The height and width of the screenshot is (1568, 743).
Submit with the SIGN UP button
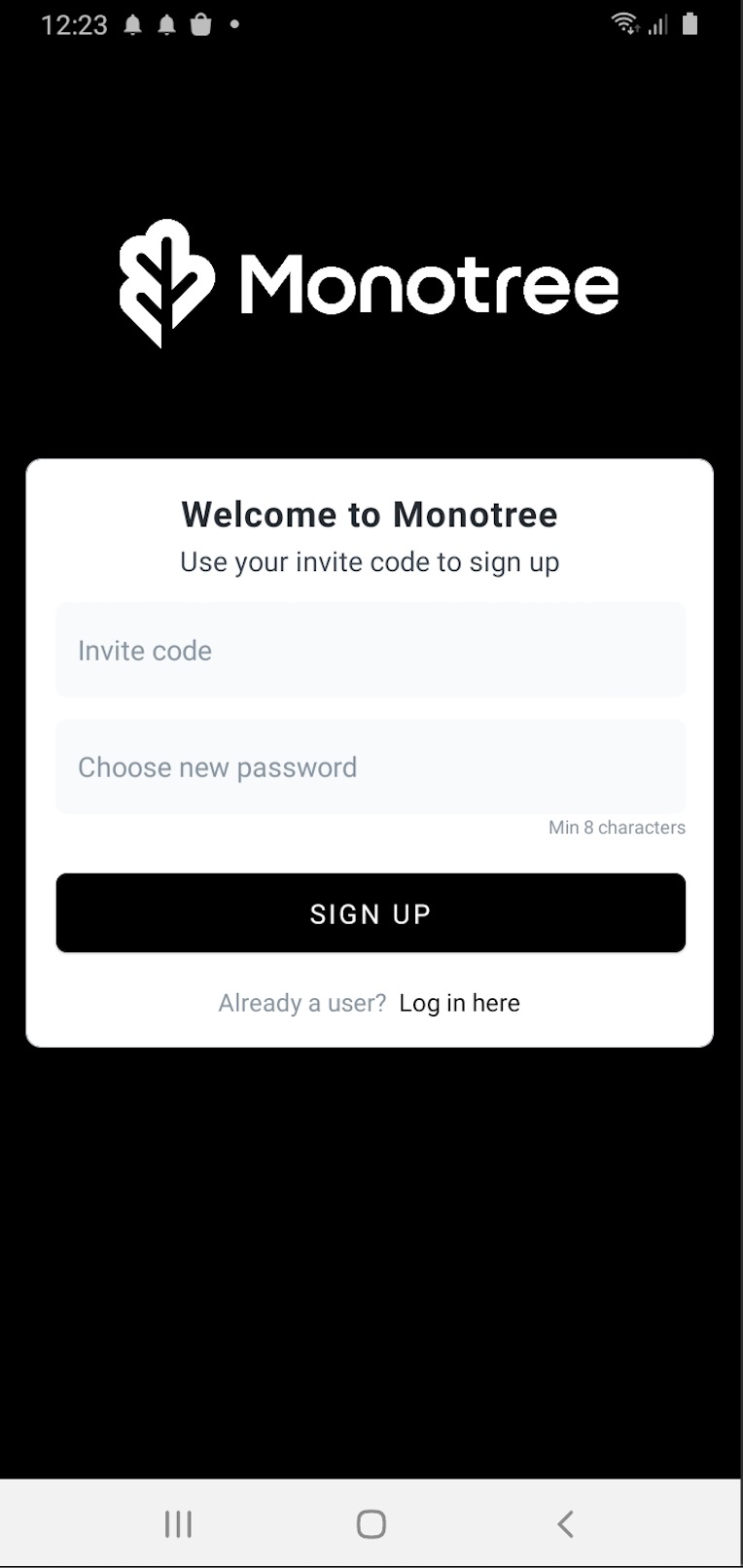coord(371,912)
